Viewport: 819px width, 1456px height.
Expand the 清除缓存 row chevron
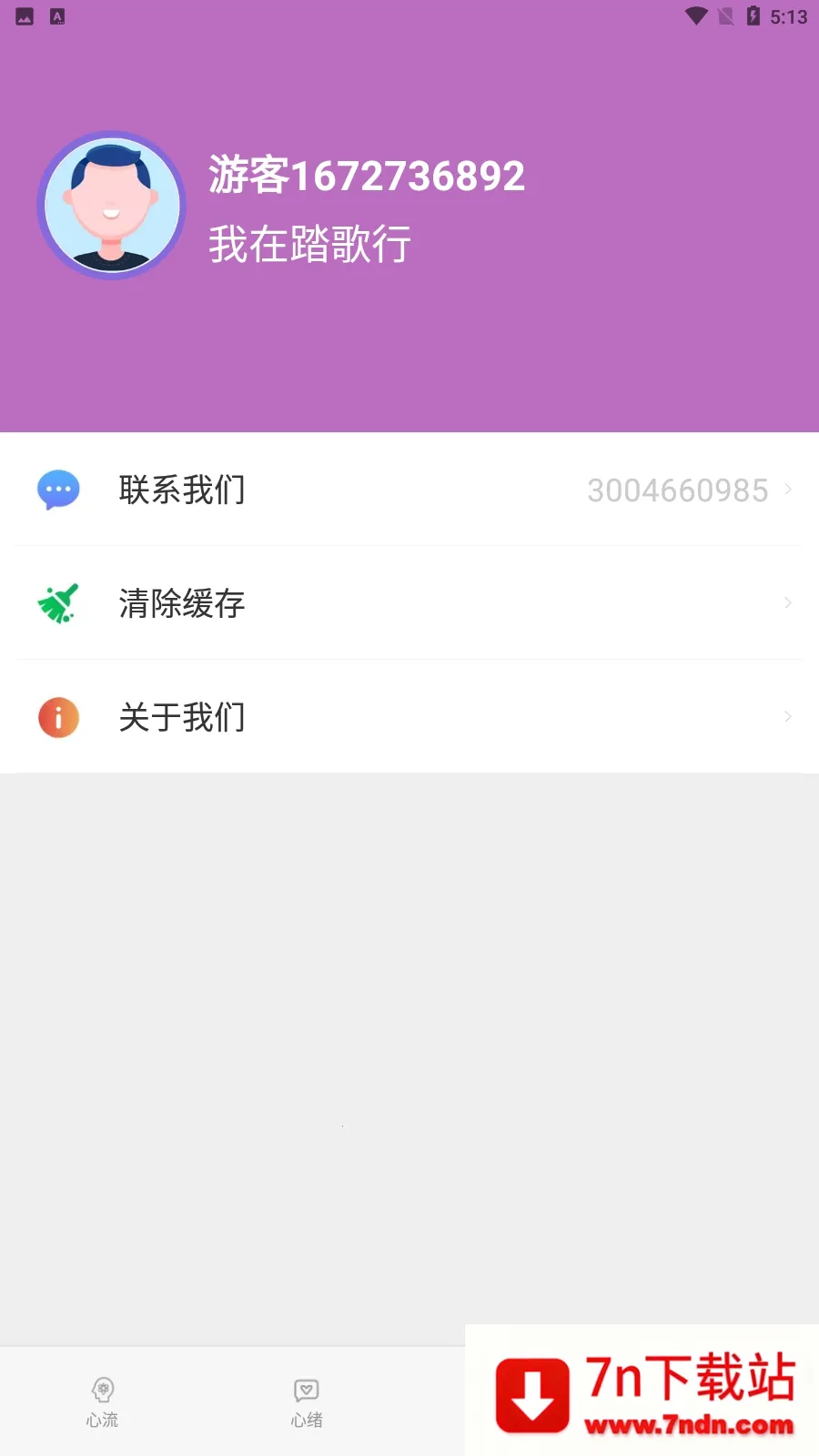coord(787,603)
